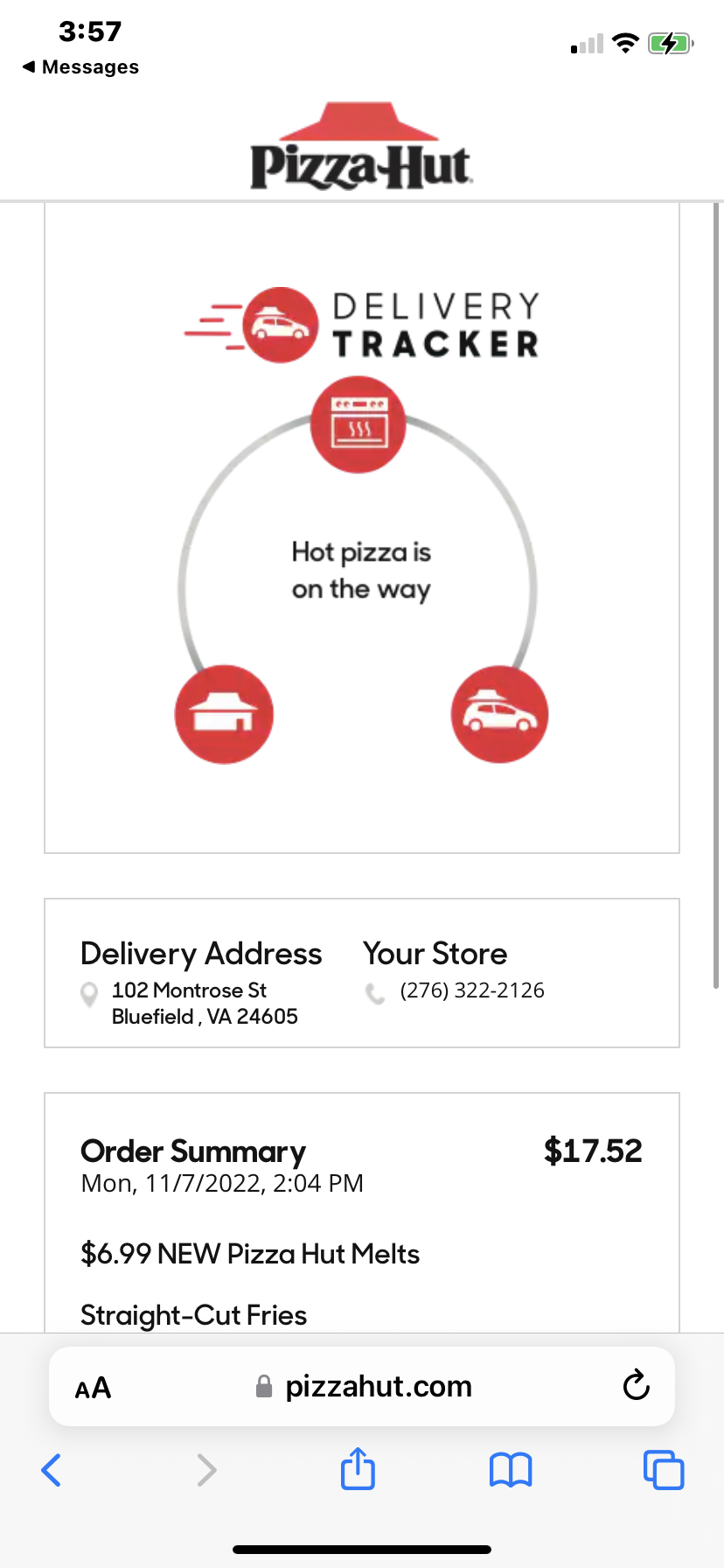Show all open tabs
Image resolution: width=724 pixels, height=1568 pixels.
[x=664, y=1470]
